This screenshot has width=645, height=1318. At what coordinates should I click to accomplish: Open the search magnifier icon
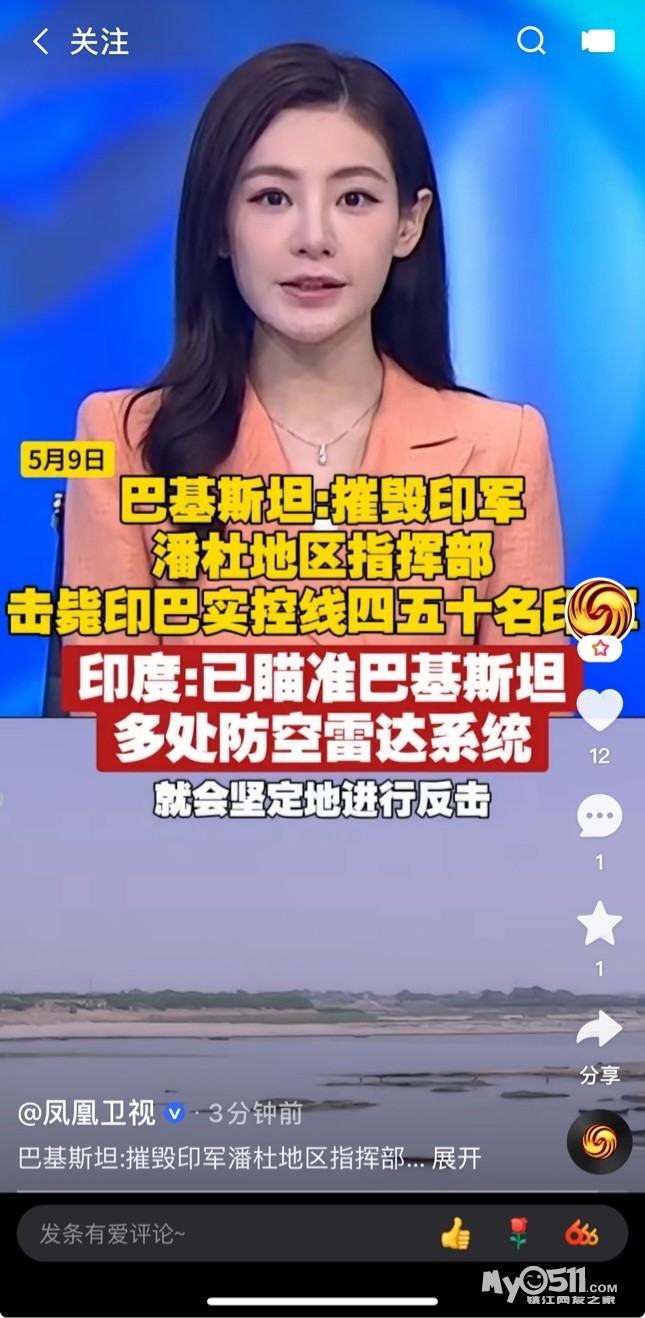coord(531,41)
